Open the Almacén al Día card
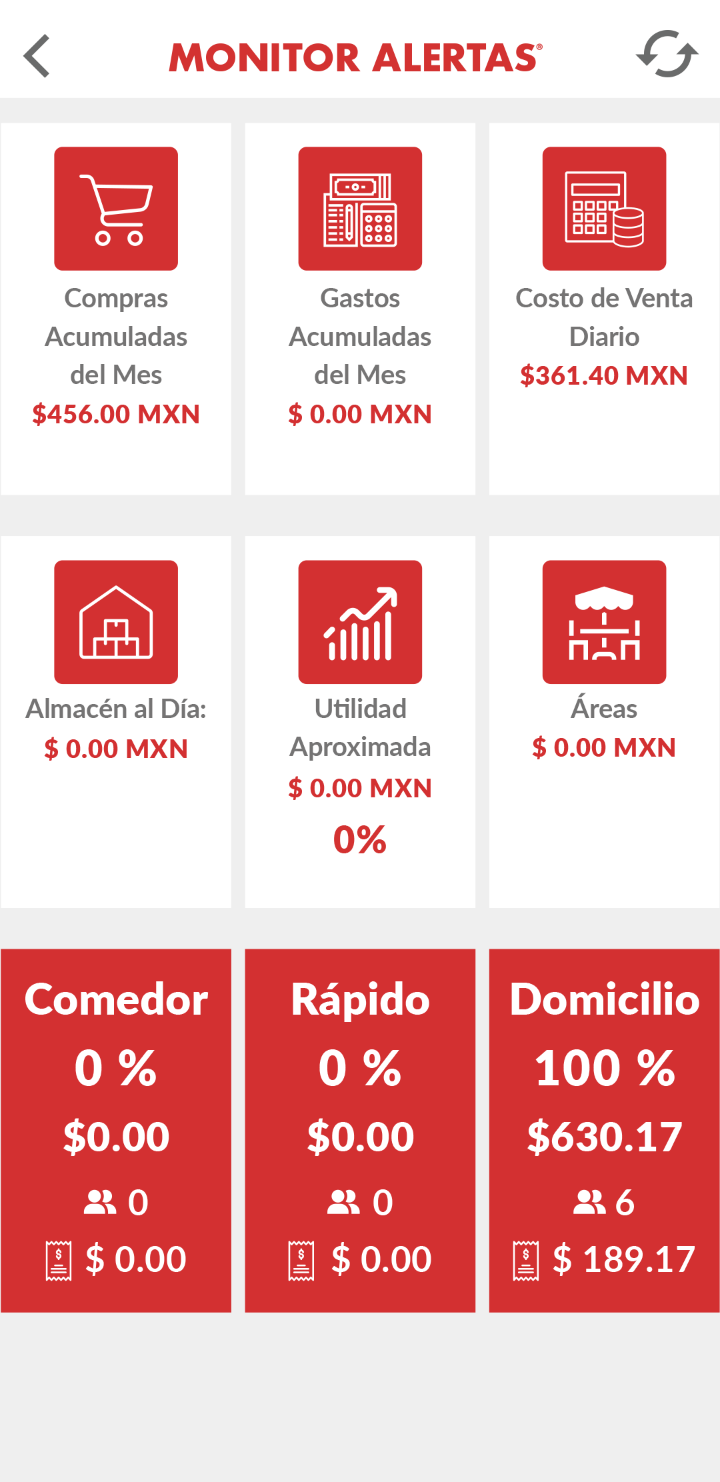The height and width of the screenshot is (1482, 720). [x=116, y=722]
